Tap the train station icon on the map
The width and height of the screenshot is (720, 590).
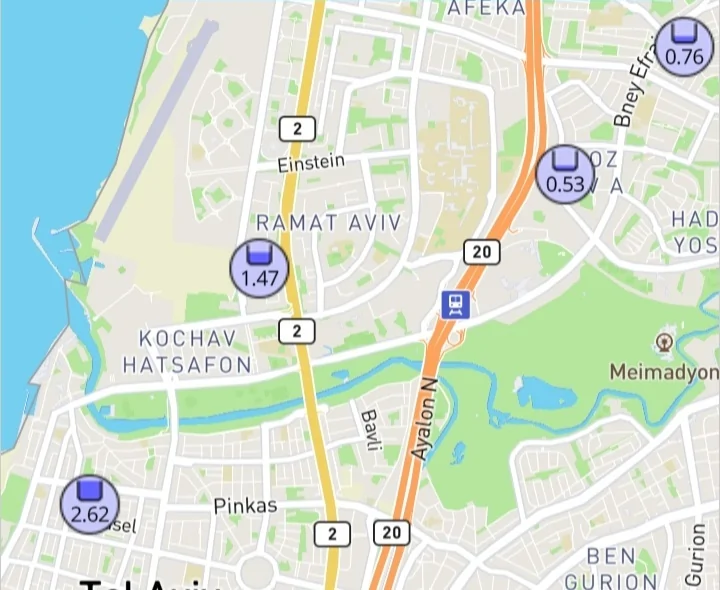click(456, 304)
